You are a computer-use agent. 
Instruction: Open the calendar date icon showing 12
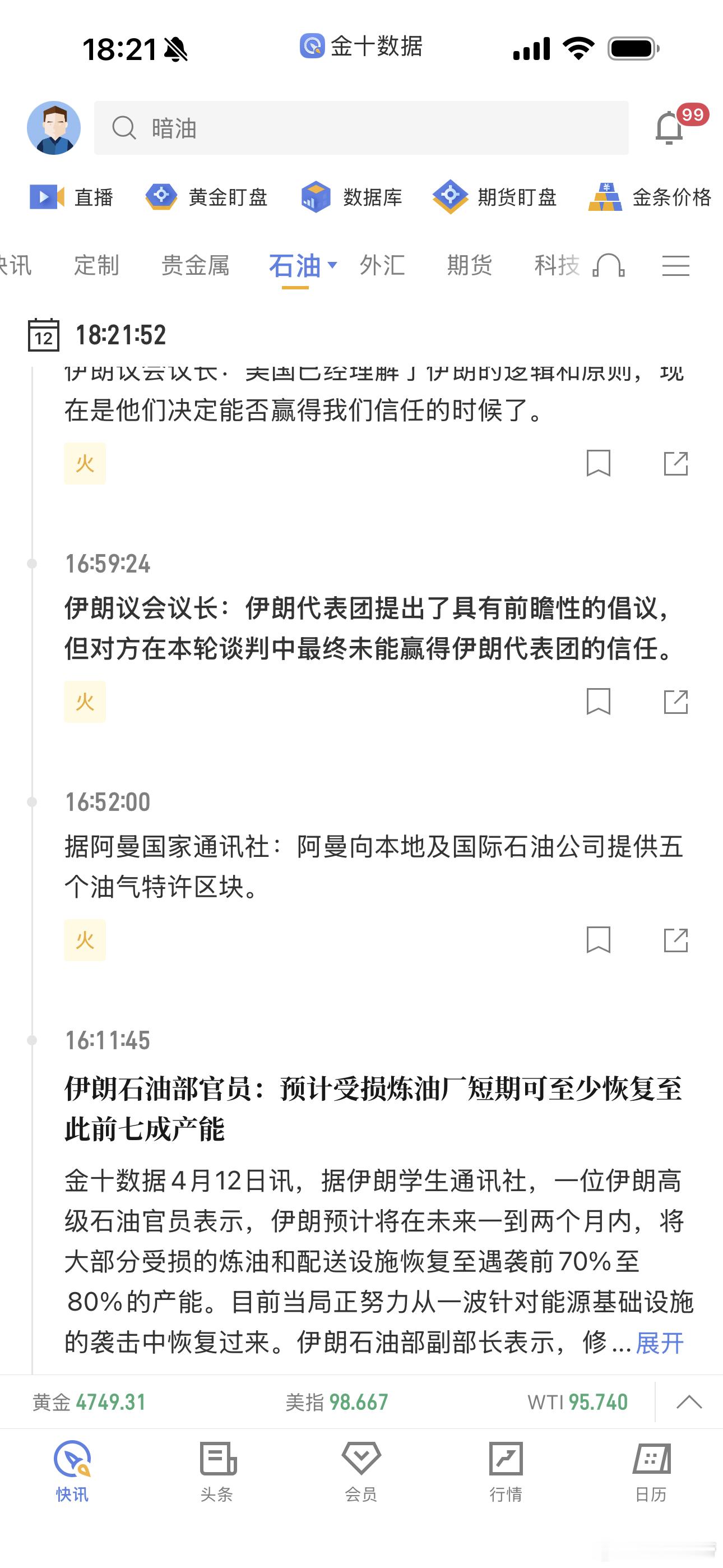pos(42,336)
